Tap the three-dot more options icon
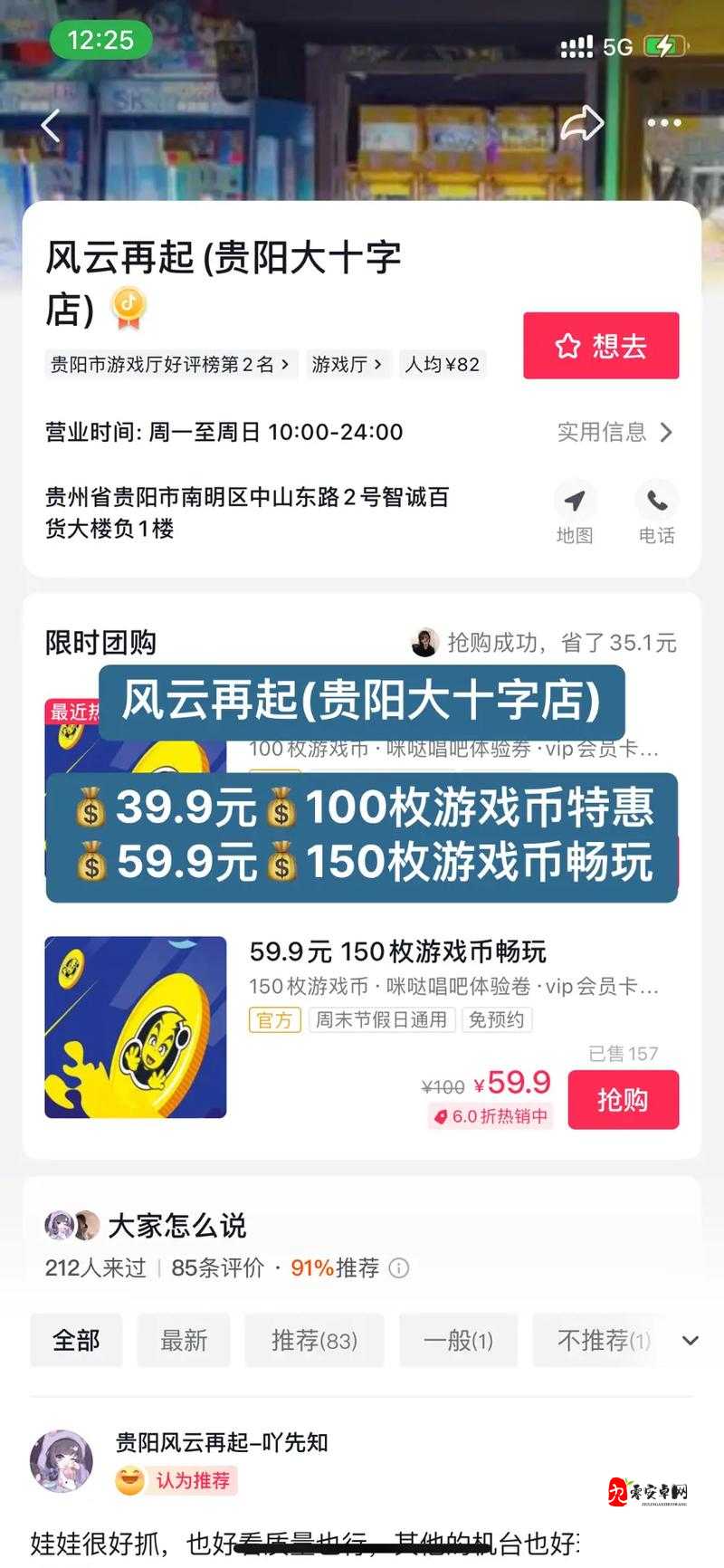The image size is (724, 1568). 663,122
